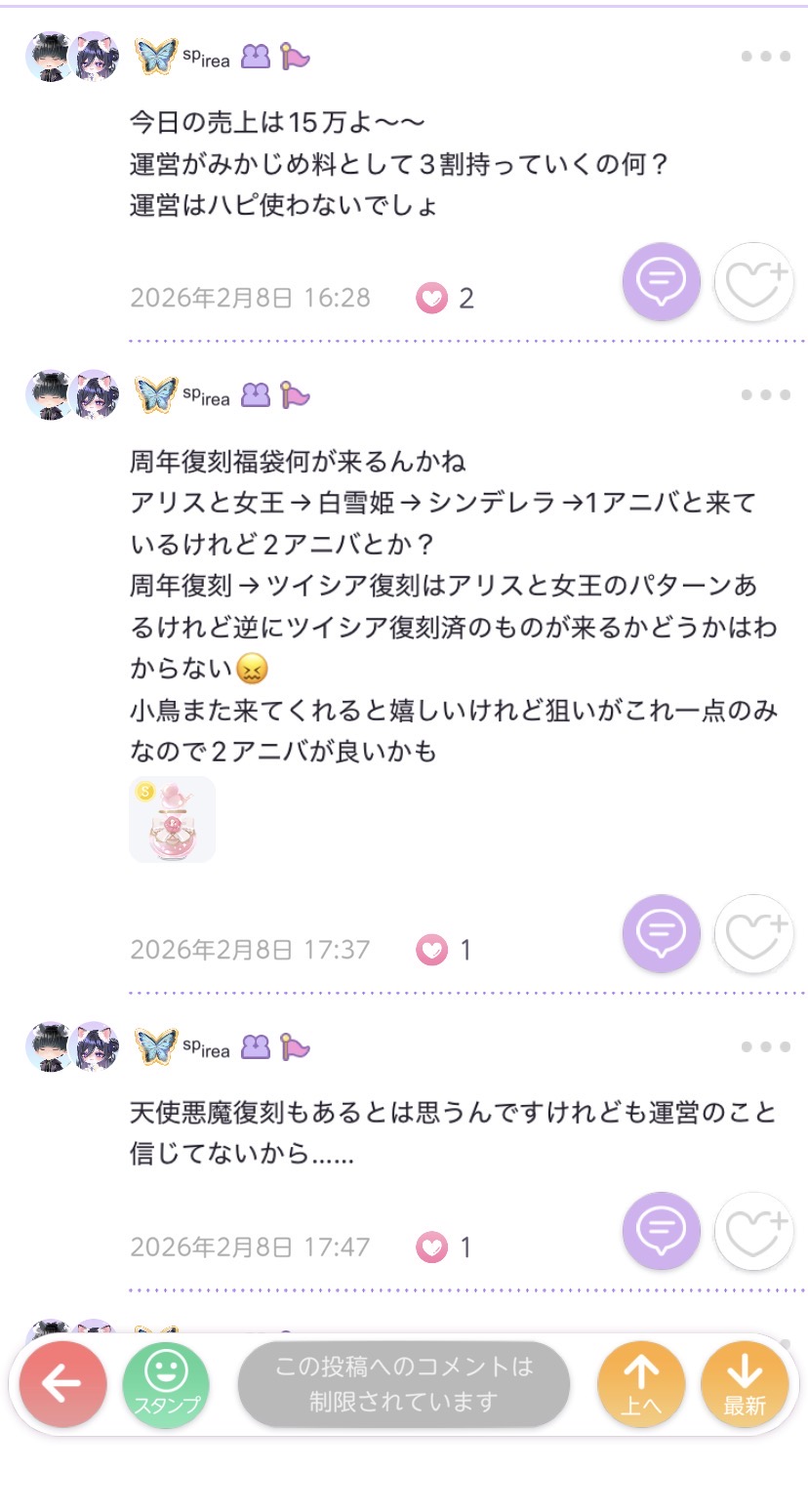Viewport: 808px width, 1512px height.
Task: Open overflow menu on 天使悪魔復刻 post
Action: (765, 1047)
